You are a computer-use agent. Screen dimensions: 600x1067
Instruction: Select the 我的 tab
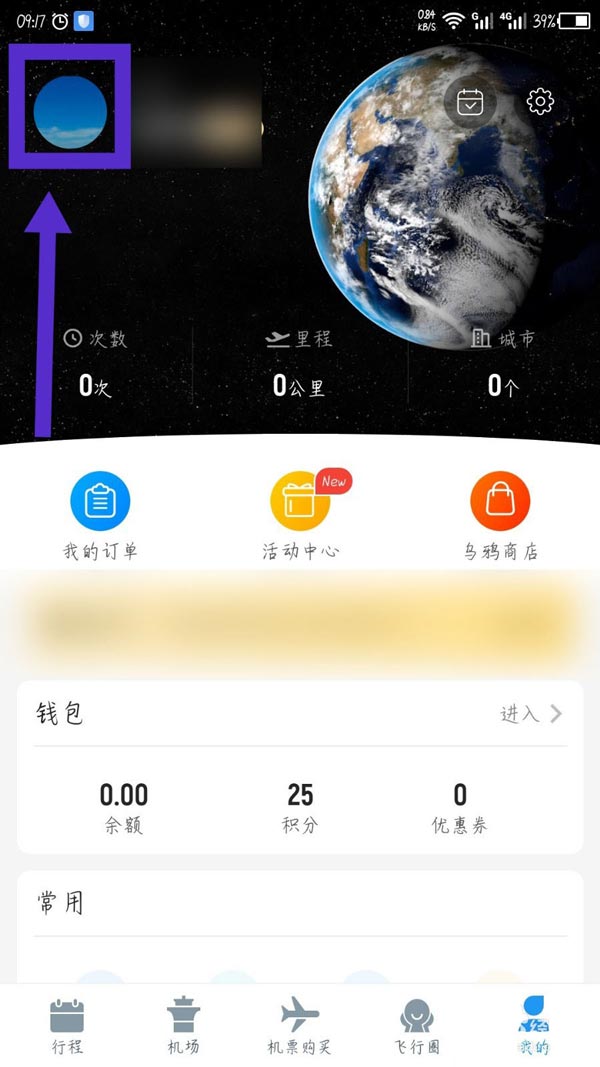533,1027
